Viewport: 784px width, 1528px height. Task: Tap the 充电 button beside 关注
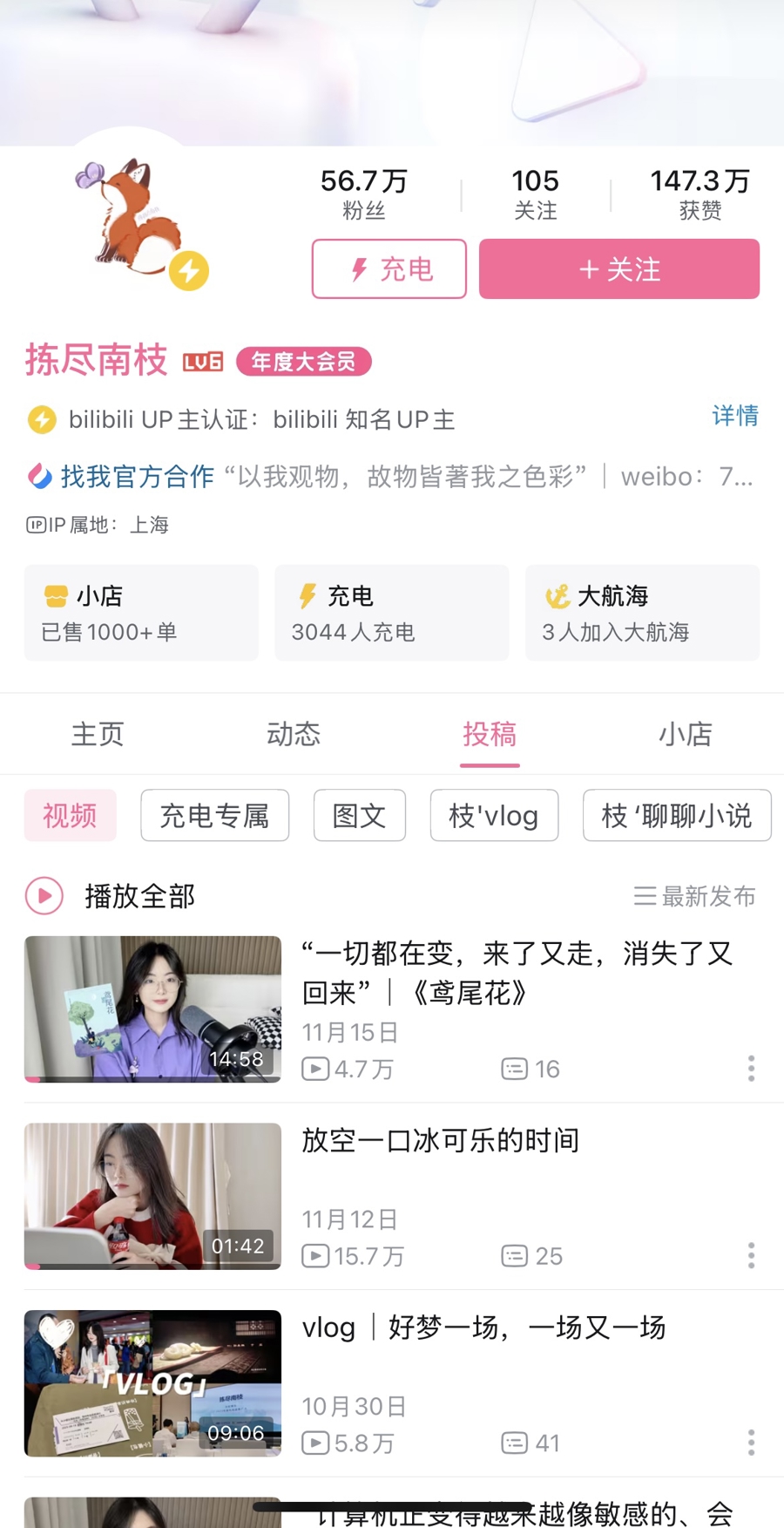(389, 269)
